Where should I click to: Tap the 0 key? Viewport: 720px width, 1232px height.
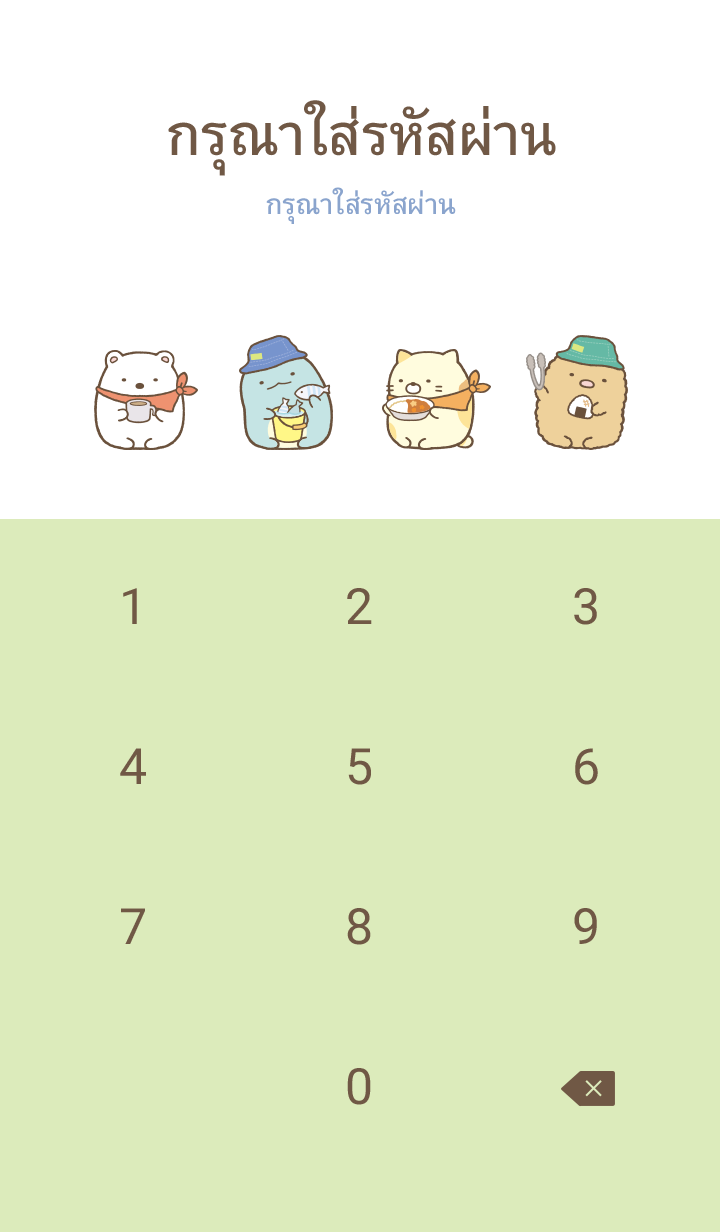[x=359, y=1087]
